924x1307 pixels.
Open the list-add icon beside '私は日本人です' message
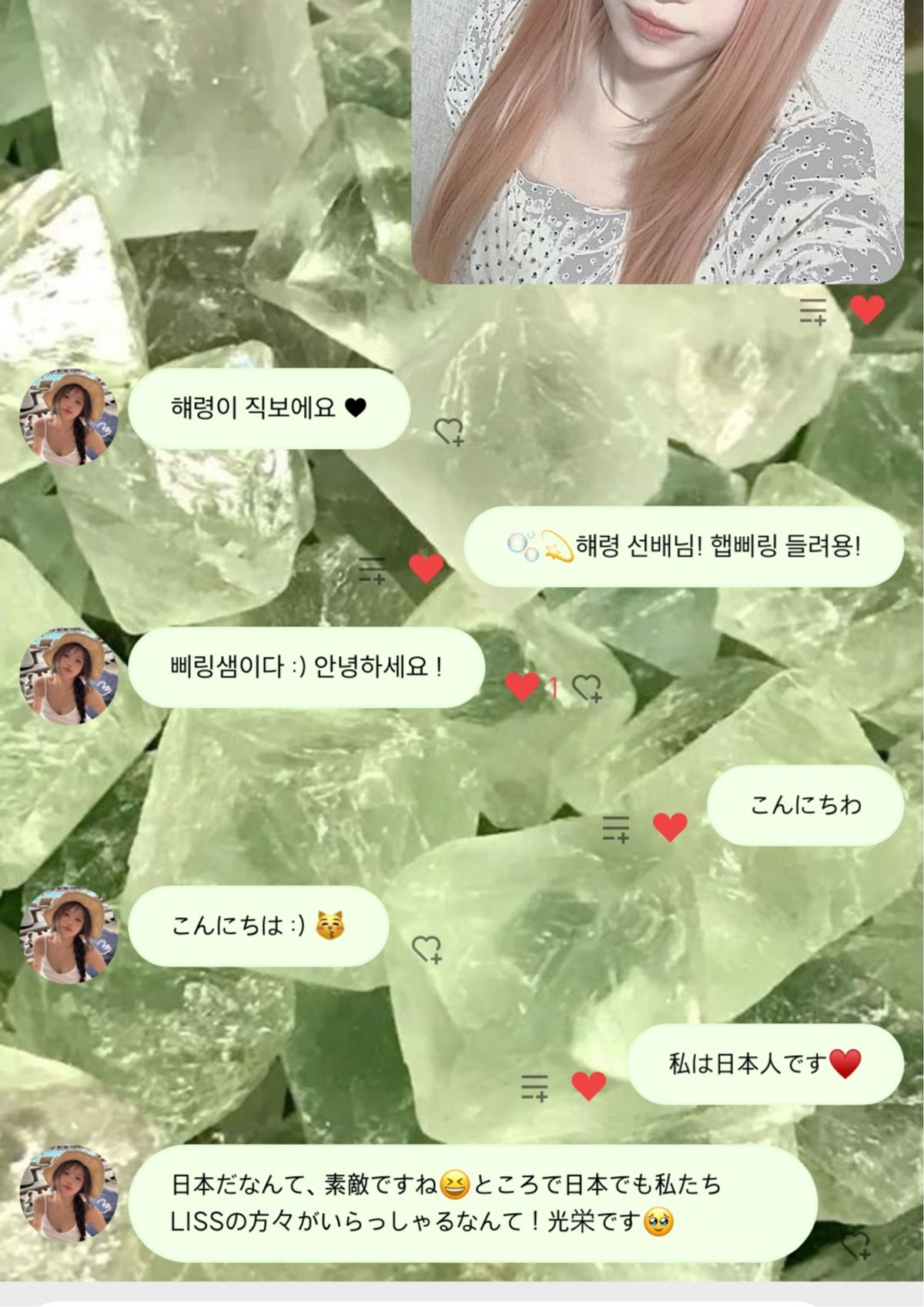pyautogui.click(x=534, y=1087)
